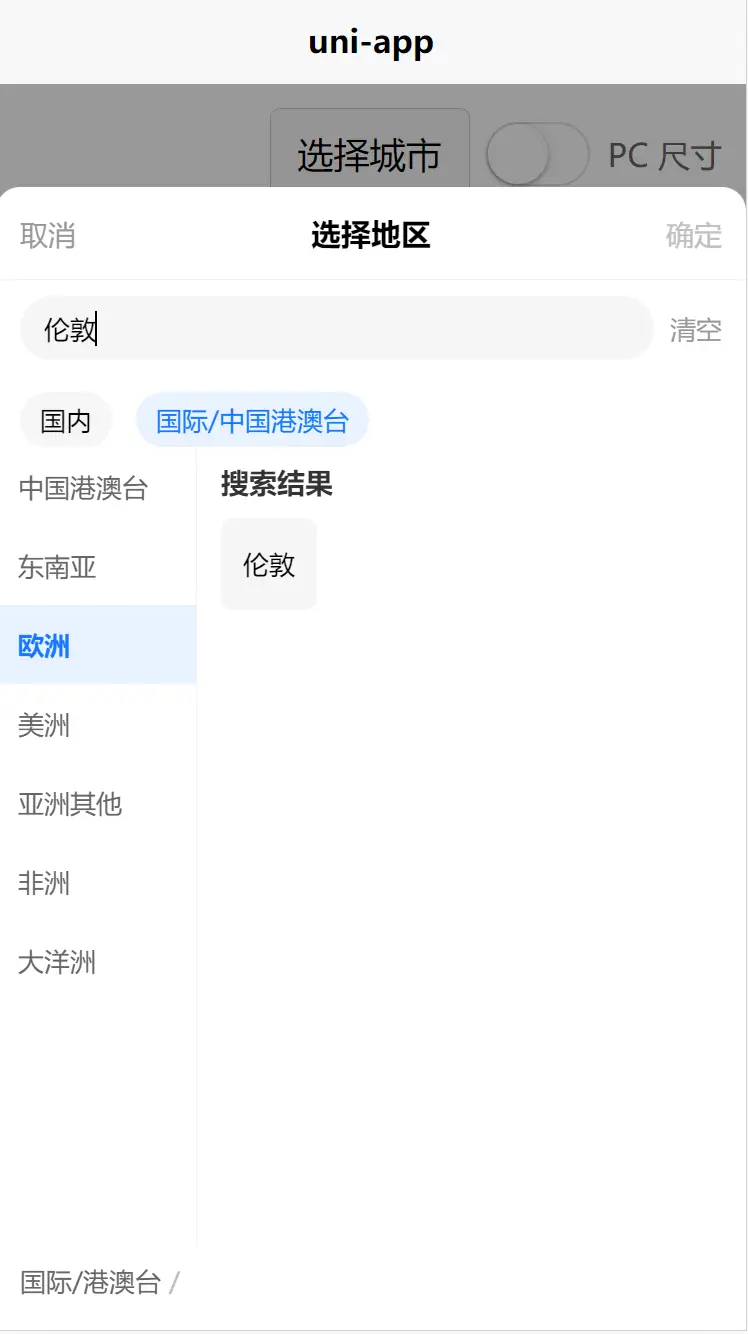Select the 欧洲 category
Image resolution: width=748 pixels, height=1334 pixels.
pyautogui.click(x=45, y=646)
